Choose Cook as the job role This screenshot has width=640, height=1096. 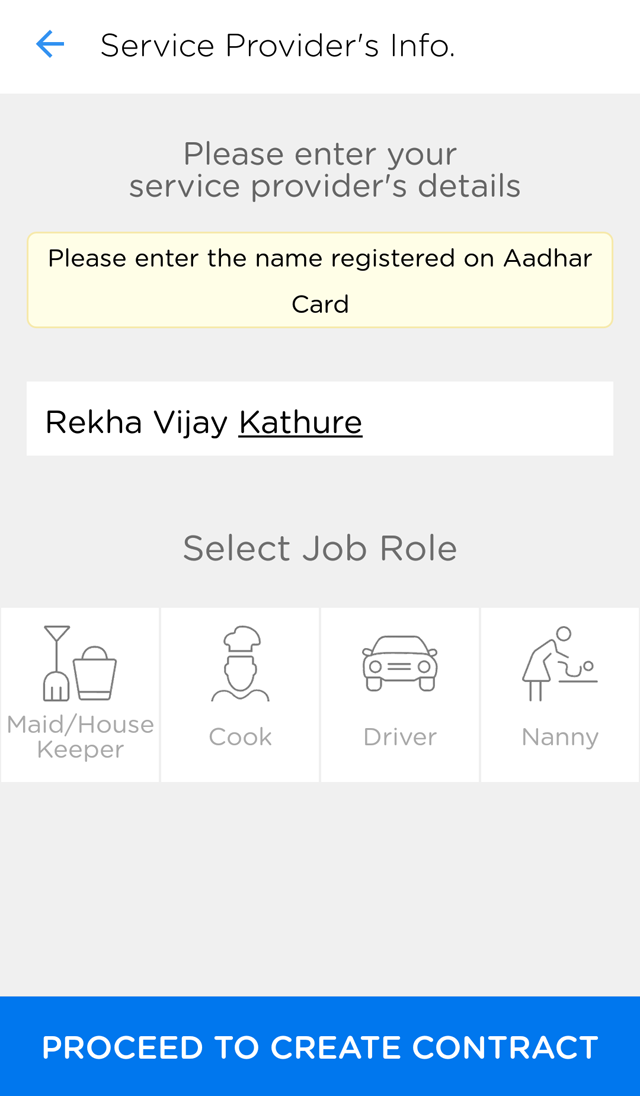(240, 694)
